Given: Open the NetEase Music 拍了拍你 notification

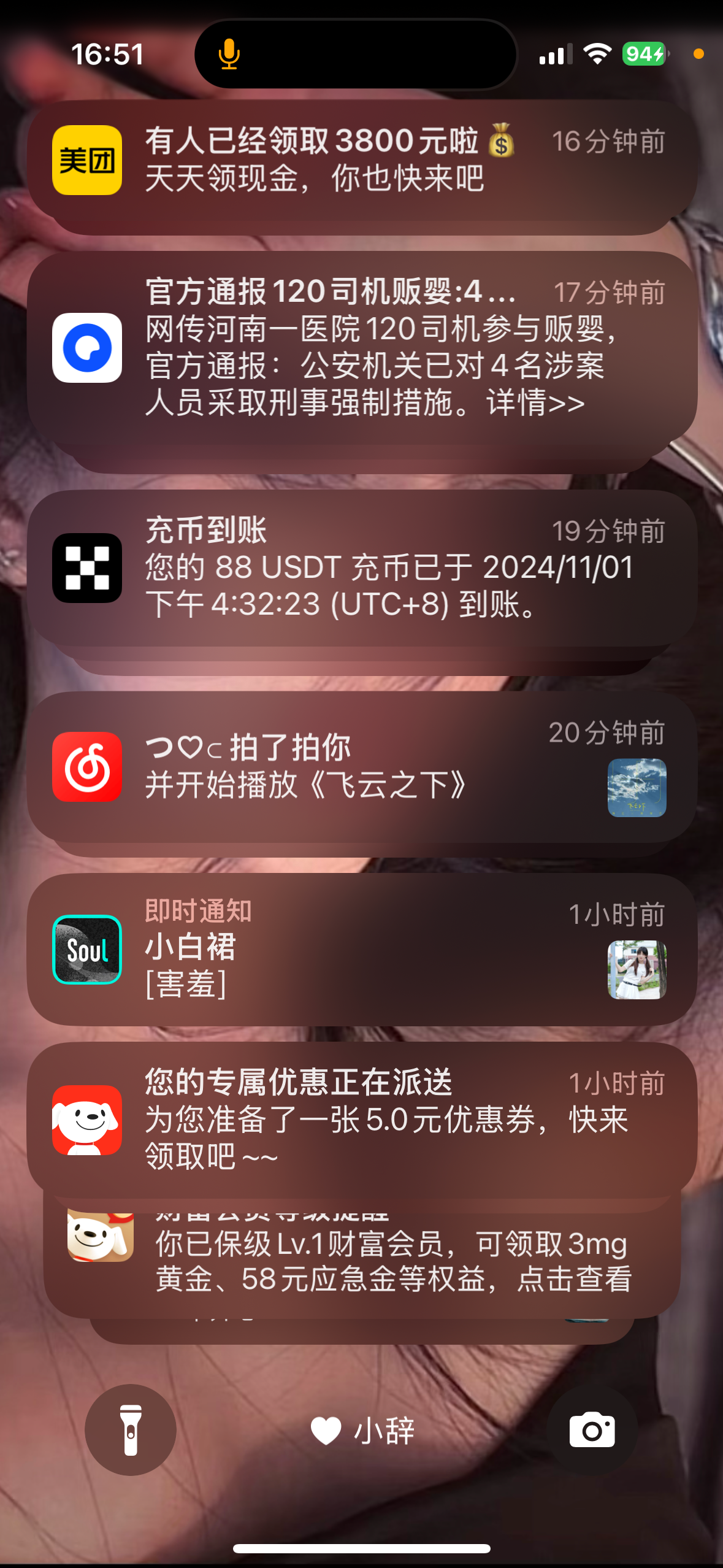Looking at the screenshot, I should click(362, 767).
